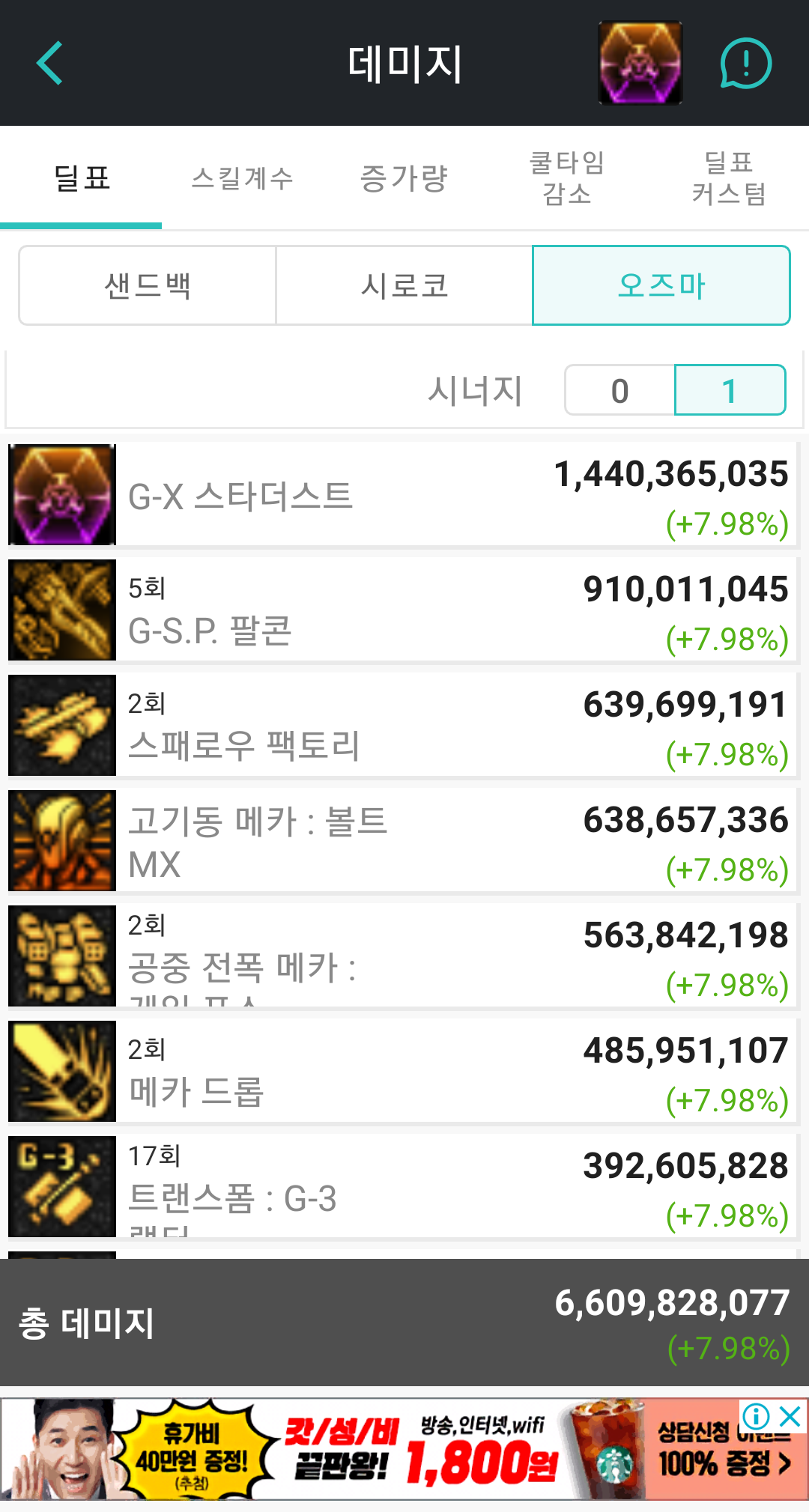Image resolution: width=809 pixels, height=1512 pixels.
Task: Select the 딜표 tab
Action: pos(81,178)
